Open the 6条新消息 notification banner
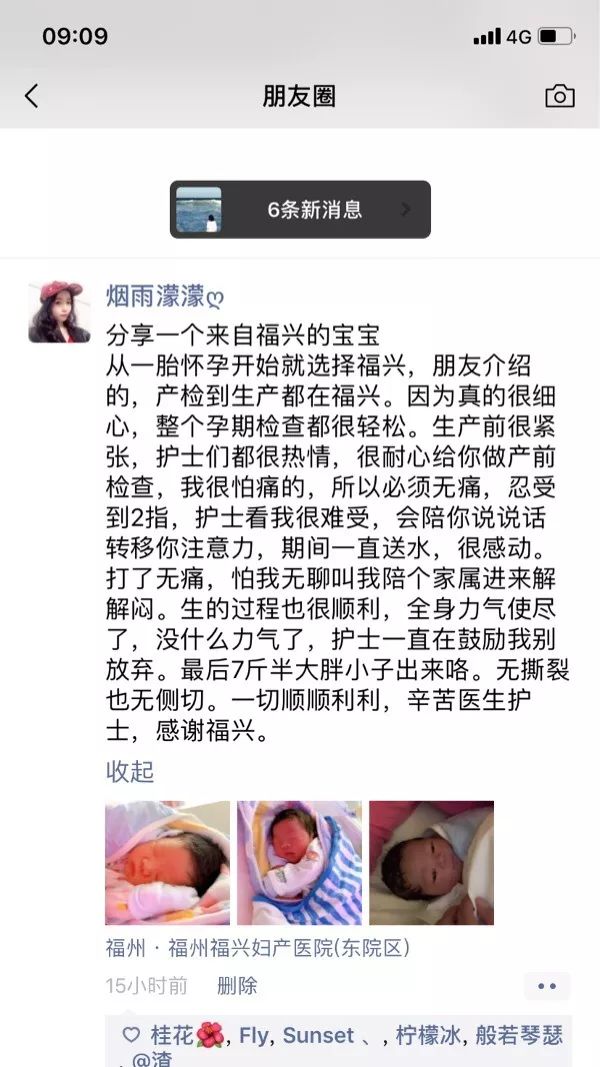This screenshot has height=1067, width=600. 300,210
